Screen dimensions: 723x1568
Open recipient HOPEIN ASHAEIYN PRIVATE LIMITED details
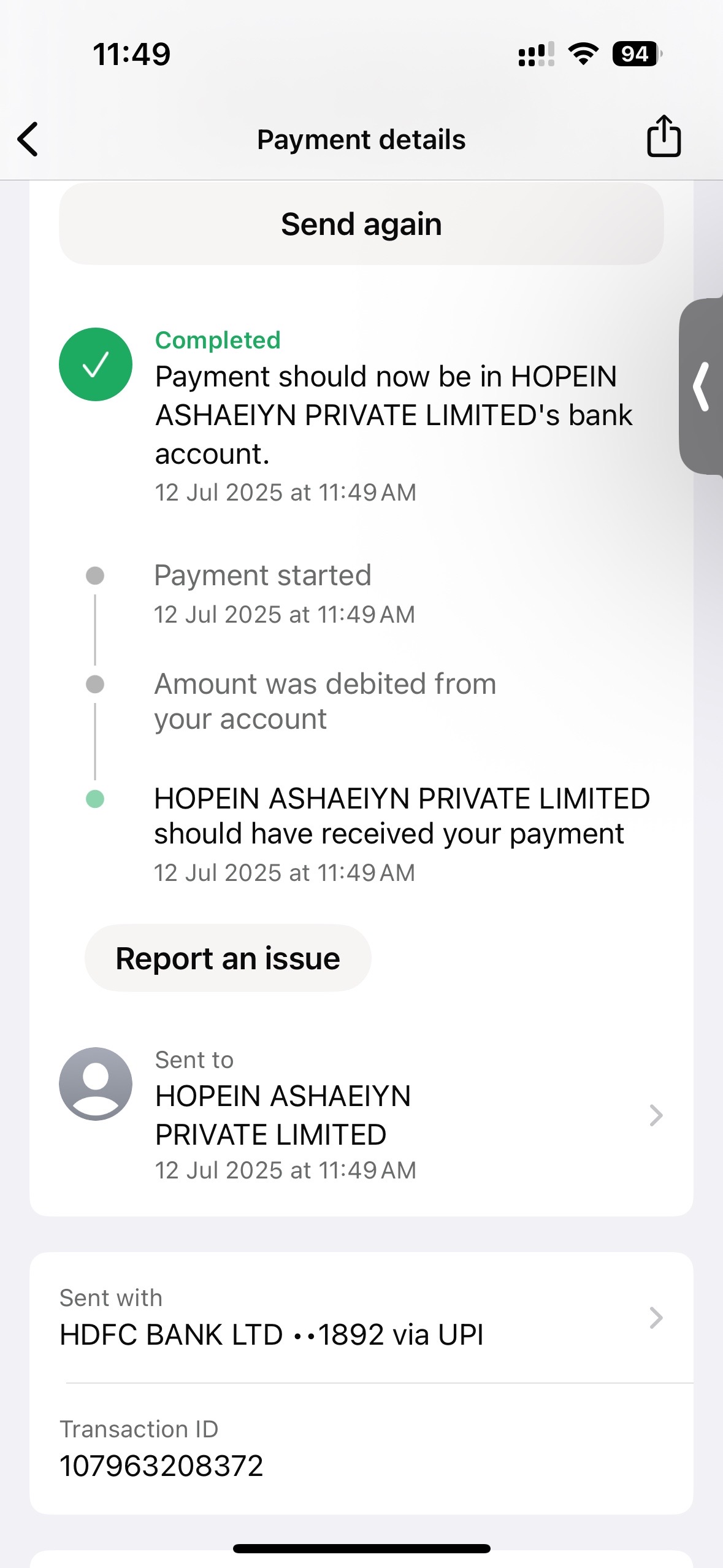361,1115
